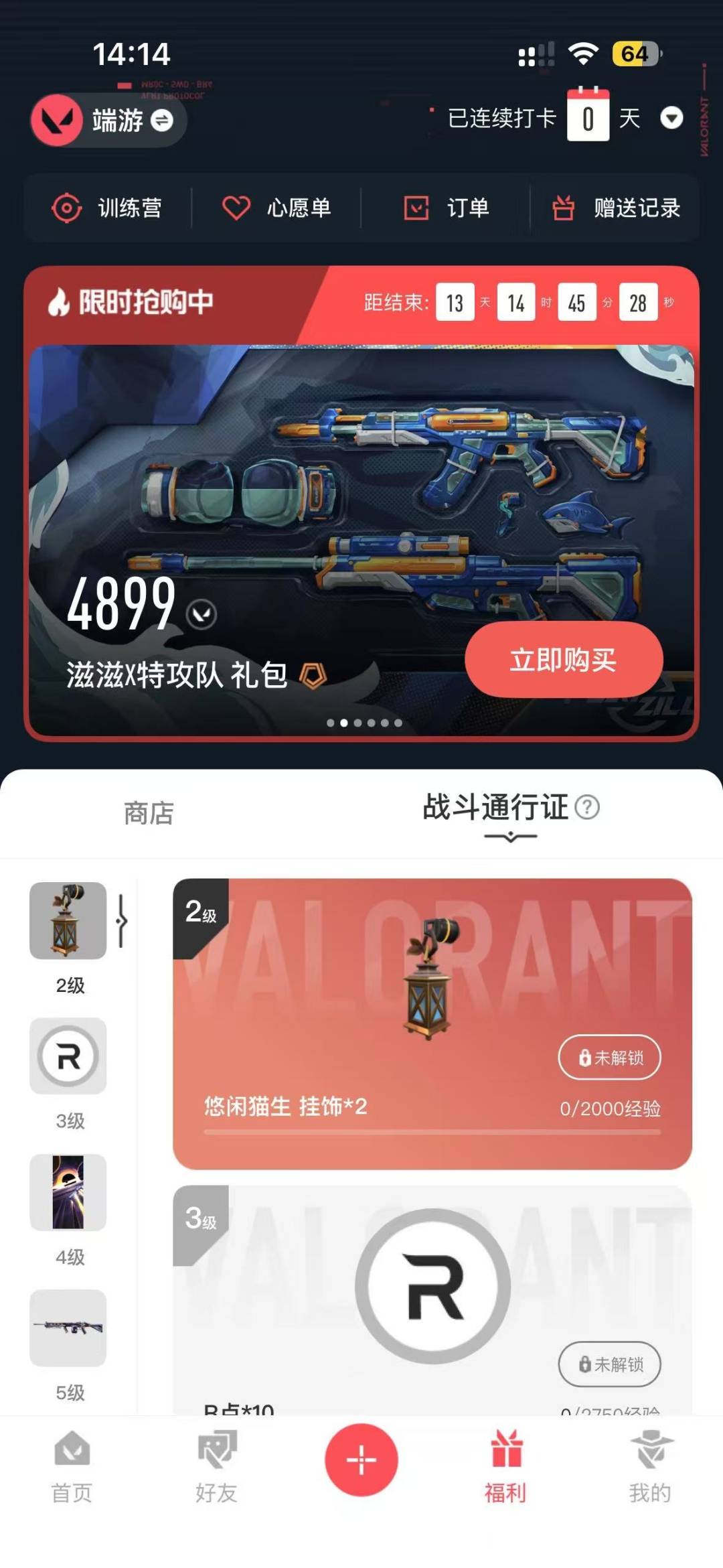Select the 5级 weapon reward thumbnail
Viewport: 723px width, 1568px height.
tap(68, 1328)
